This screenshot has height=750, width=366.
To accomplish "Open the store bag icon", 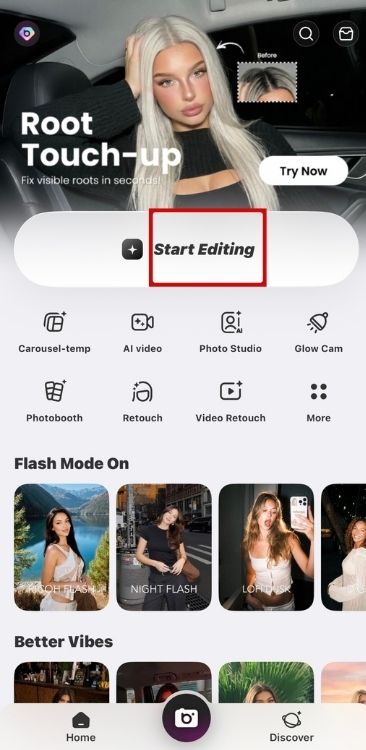I will point(346,33).
